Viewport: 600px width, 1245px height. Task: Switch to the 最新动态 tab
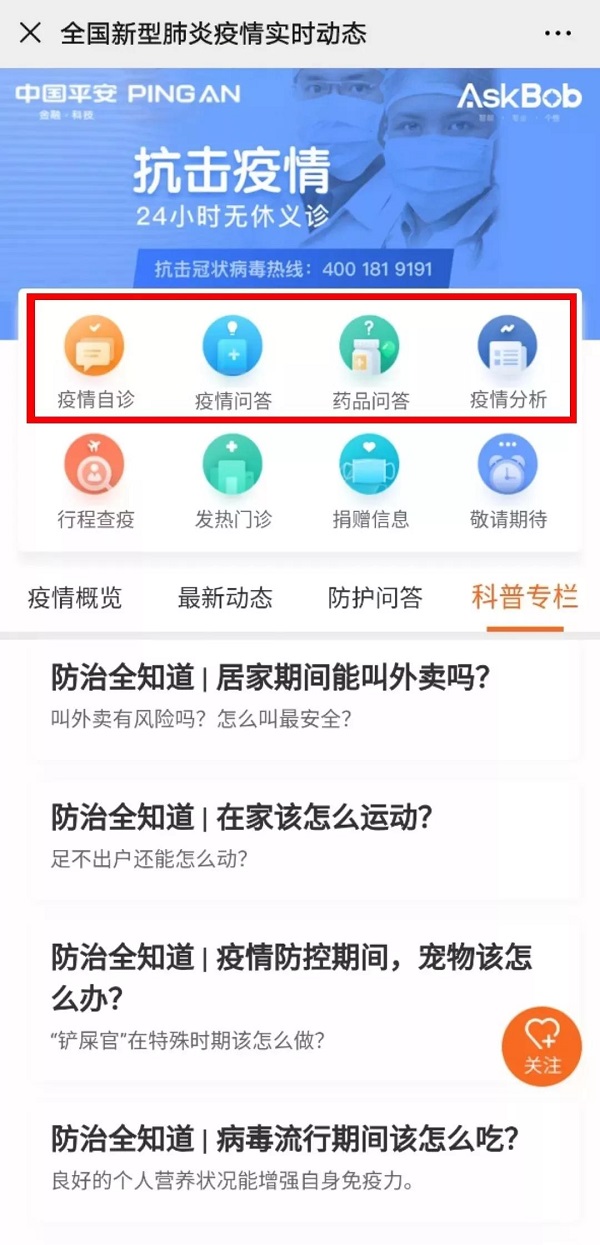click(225, 599)
